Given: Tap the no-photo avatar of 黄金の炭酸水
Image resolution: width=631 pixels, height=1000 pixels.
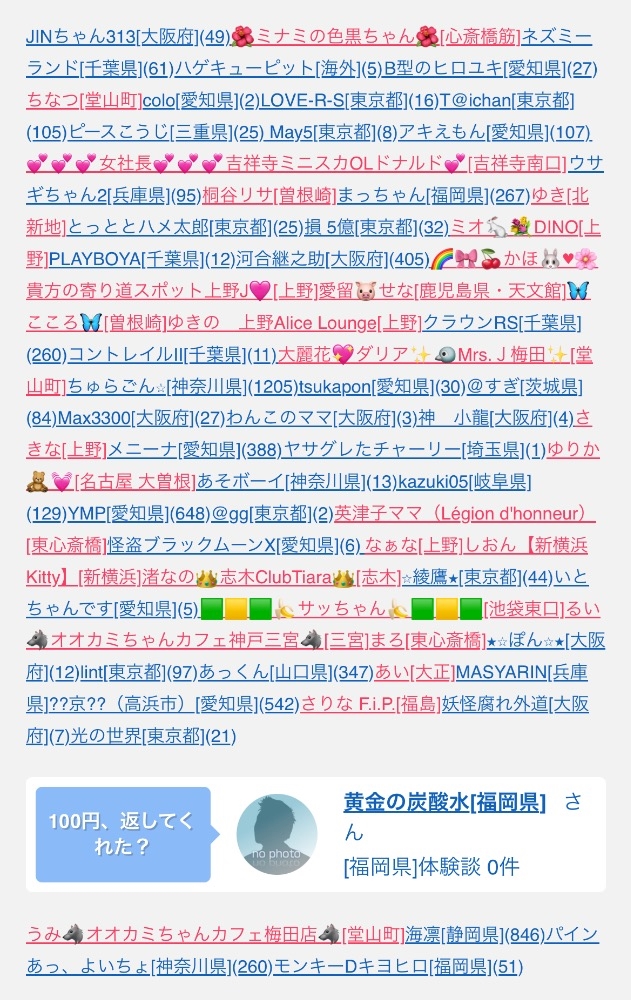Looking at the screenshot, I should (277, 834).
